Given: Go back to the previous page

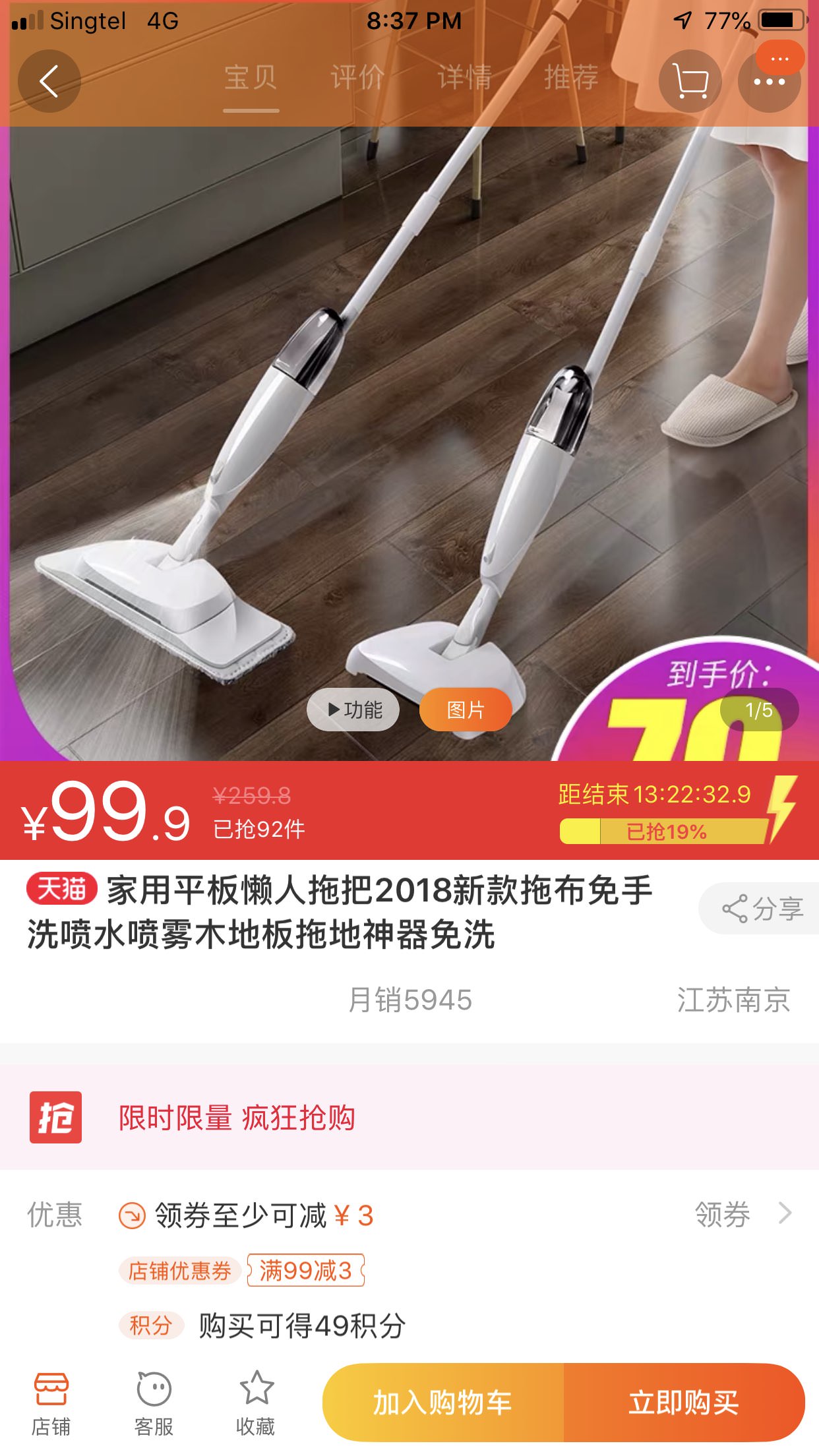Looking at the screenshot, I should tap(49, 81).
